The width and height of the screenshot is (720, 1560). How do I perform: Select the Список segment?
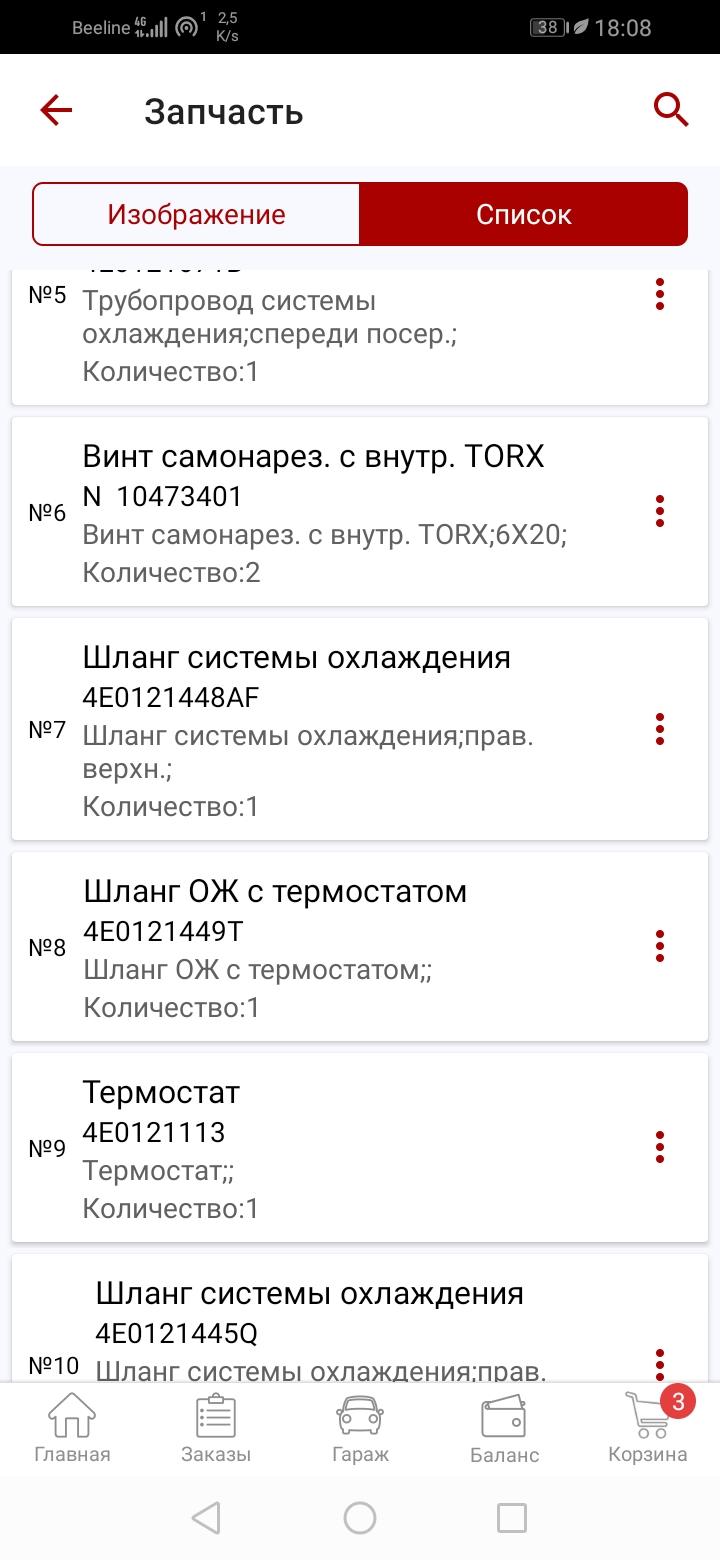pyautogui.click(x=523, y=214)
